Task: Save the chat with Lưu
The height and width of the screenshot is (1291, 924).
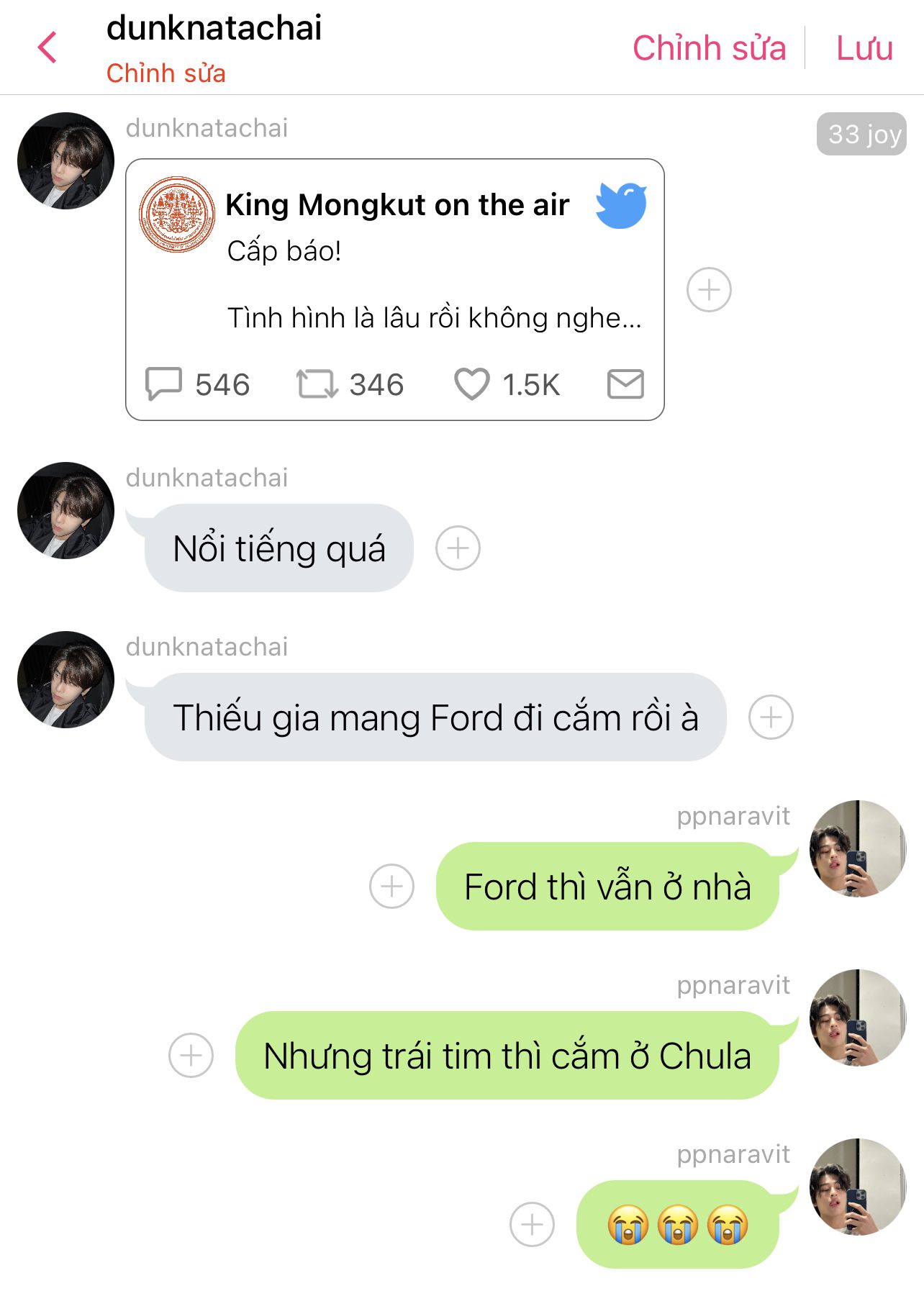Action: tap(864, 48)
